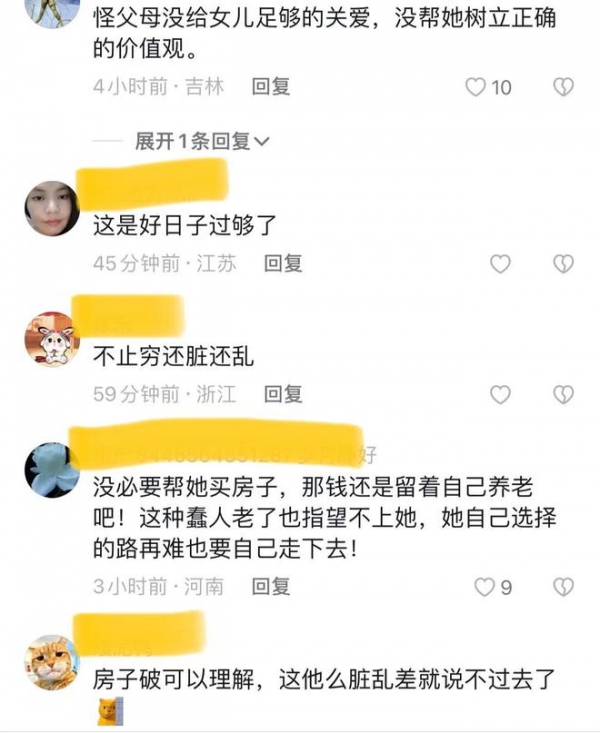Reply to the 江苏 comment from 45分钟前
This screenshot has height=733, width=600.
click(283, 264)
